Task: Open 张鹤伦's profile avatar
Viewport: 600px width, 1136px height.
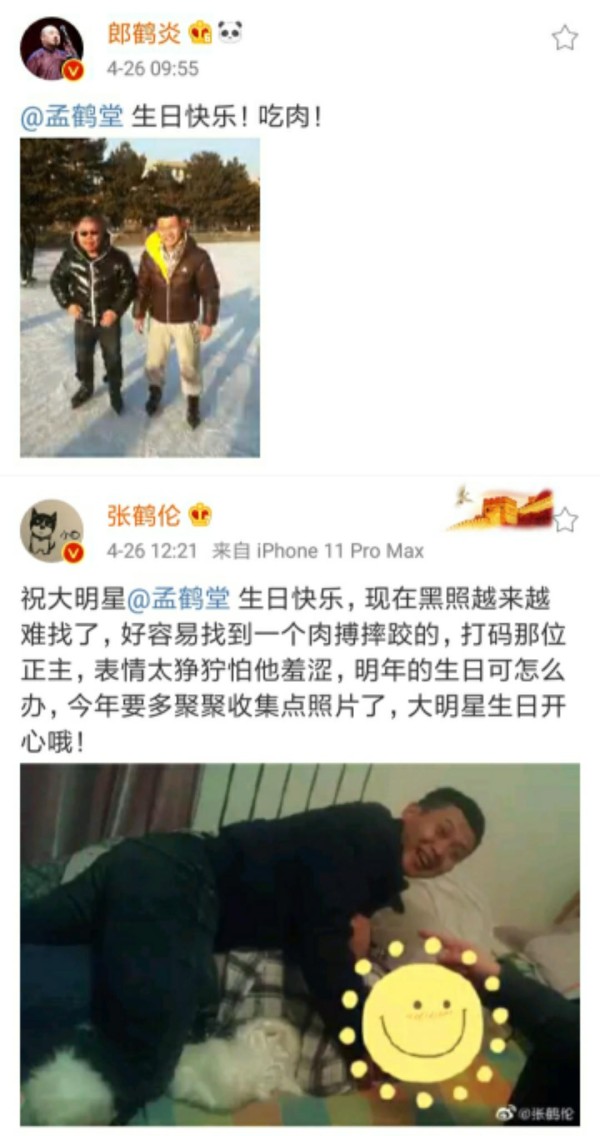Action: pos(51,531)
